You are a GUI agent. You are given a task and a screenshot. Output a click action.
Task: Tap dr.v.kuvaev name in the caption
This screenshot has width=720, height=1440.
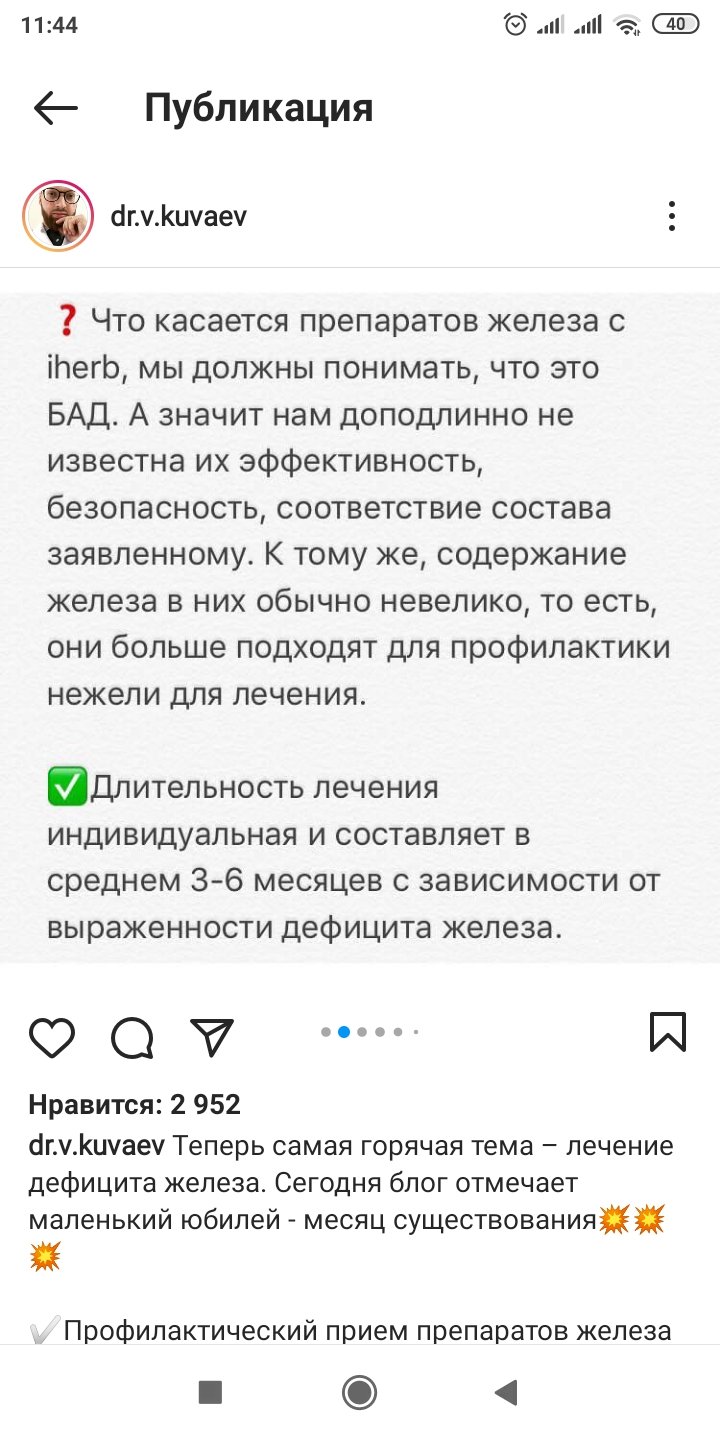click(x=98, y=1145)
